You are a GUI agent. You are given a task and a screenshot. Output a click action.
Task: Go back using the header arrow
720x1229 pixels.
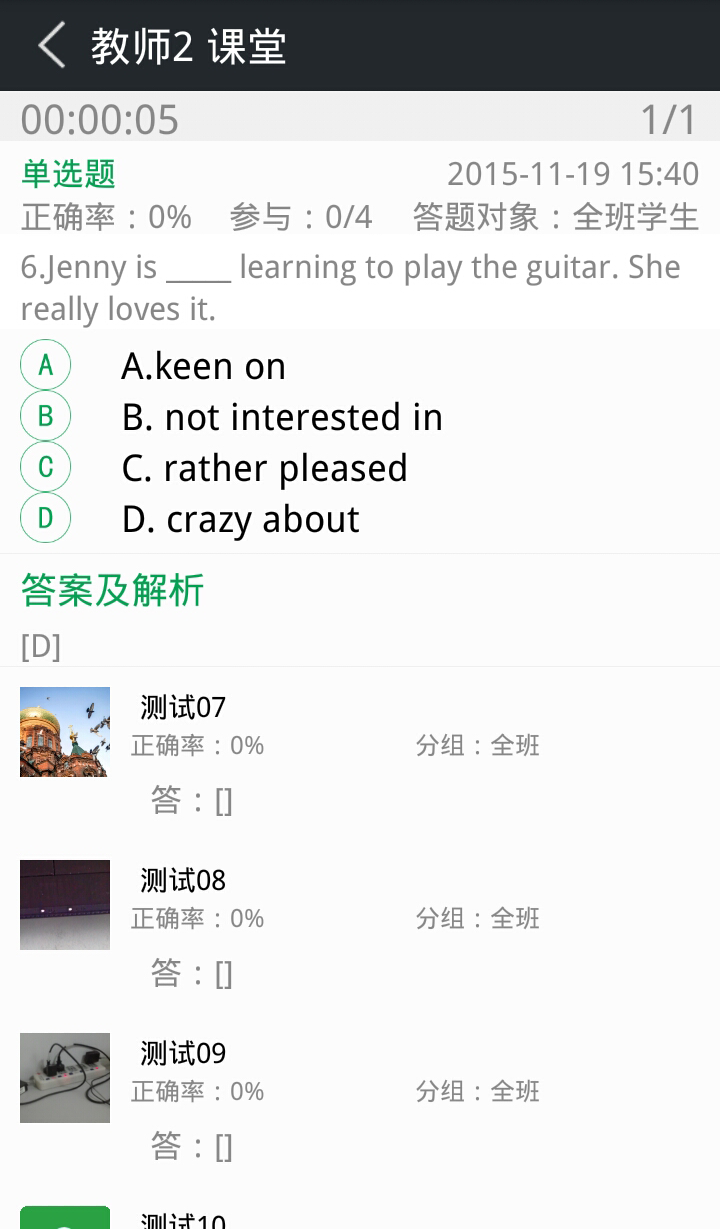52,46
